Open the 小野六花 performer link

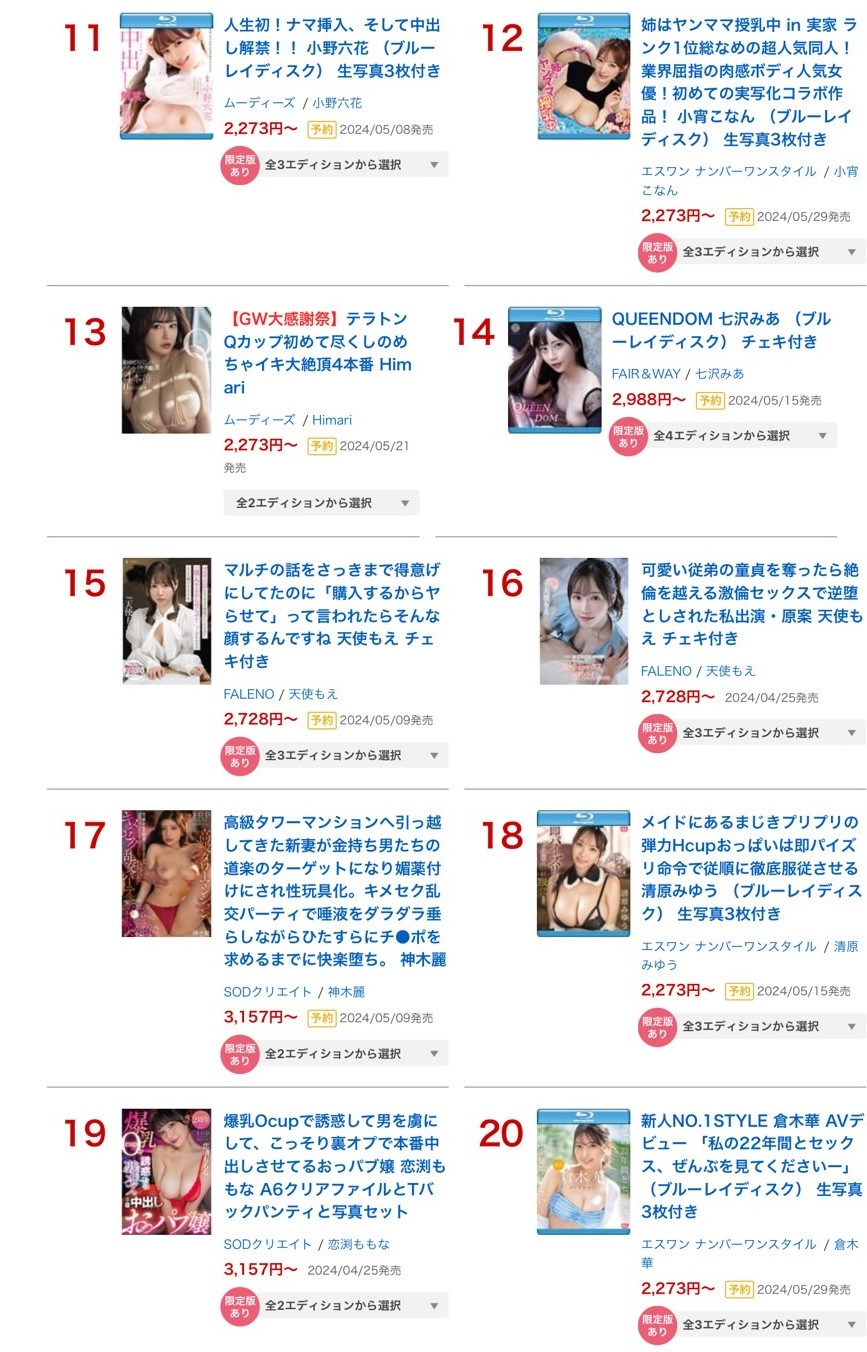tap(337, 103)
